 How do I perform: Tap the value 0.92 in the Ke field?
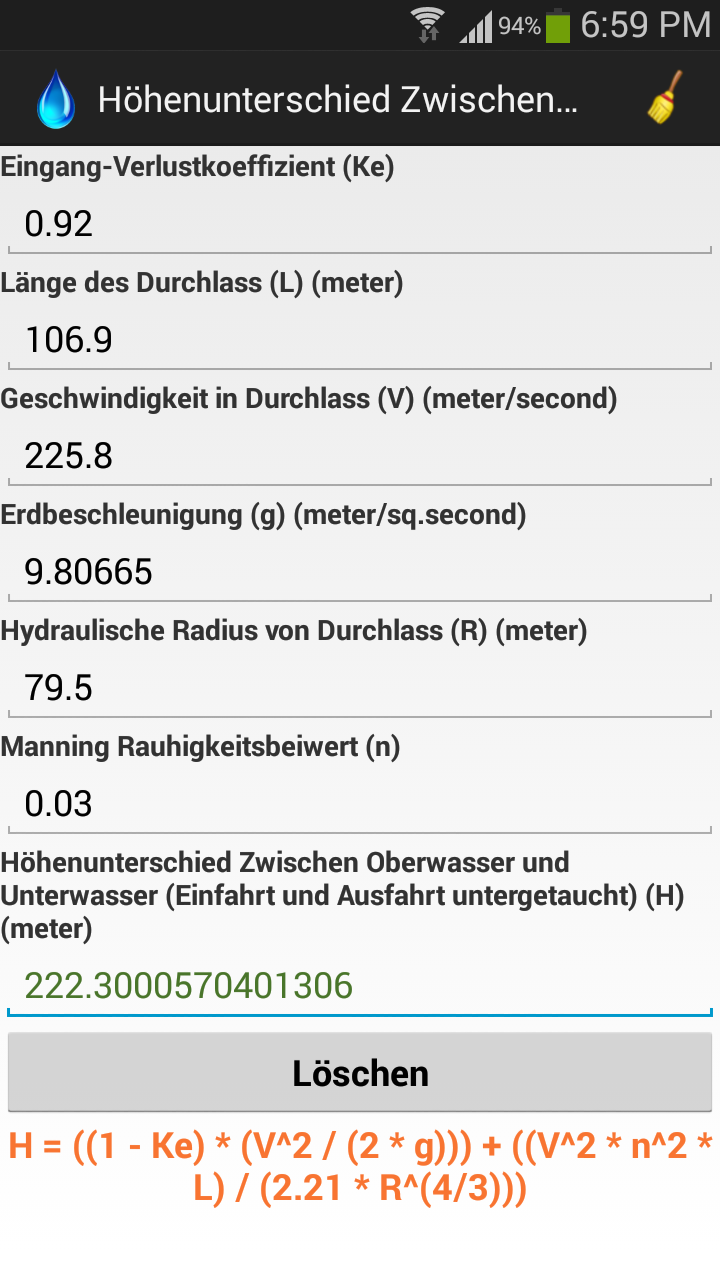coord(58,223)
